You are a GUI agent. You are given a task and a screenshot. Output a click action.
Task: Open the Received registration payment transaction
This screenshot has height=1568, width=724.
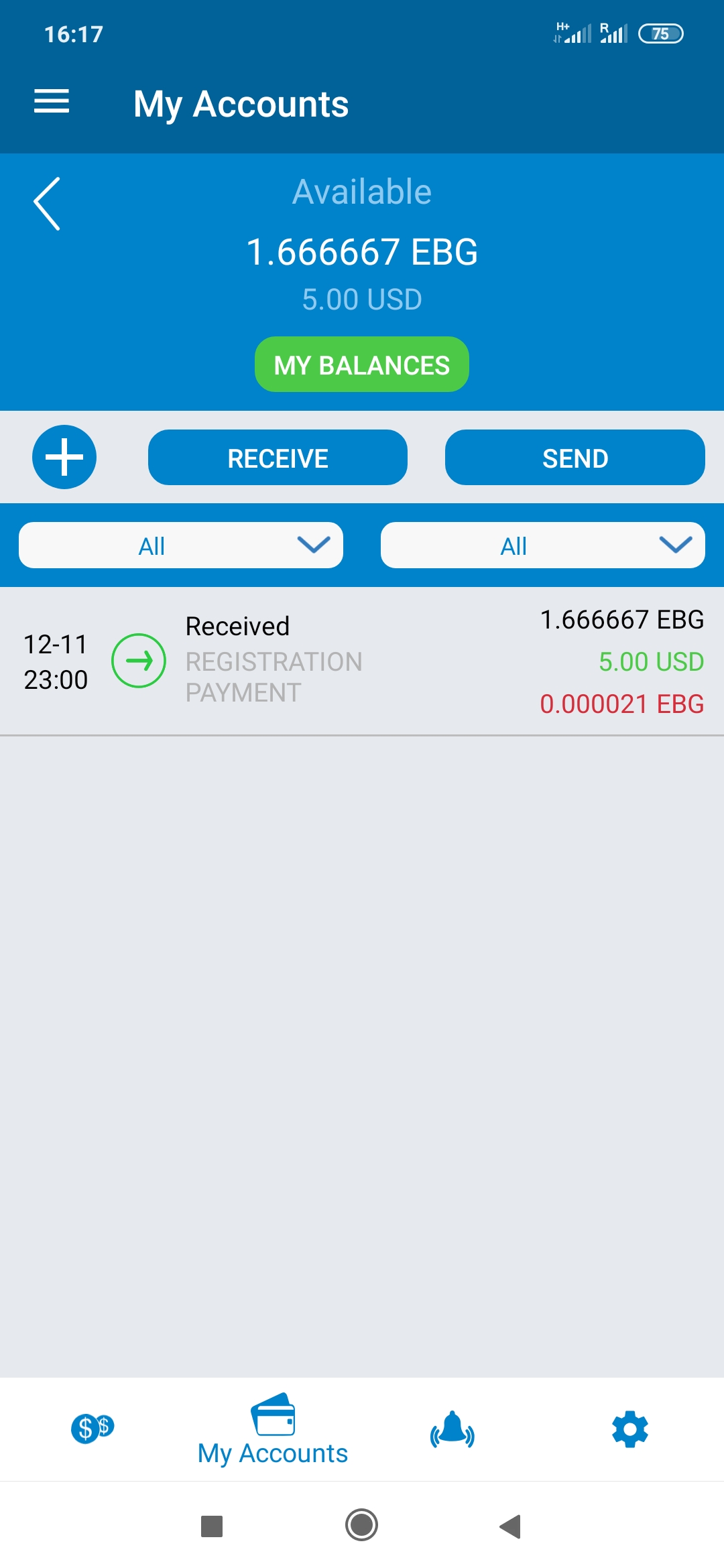tap(362, 661)
